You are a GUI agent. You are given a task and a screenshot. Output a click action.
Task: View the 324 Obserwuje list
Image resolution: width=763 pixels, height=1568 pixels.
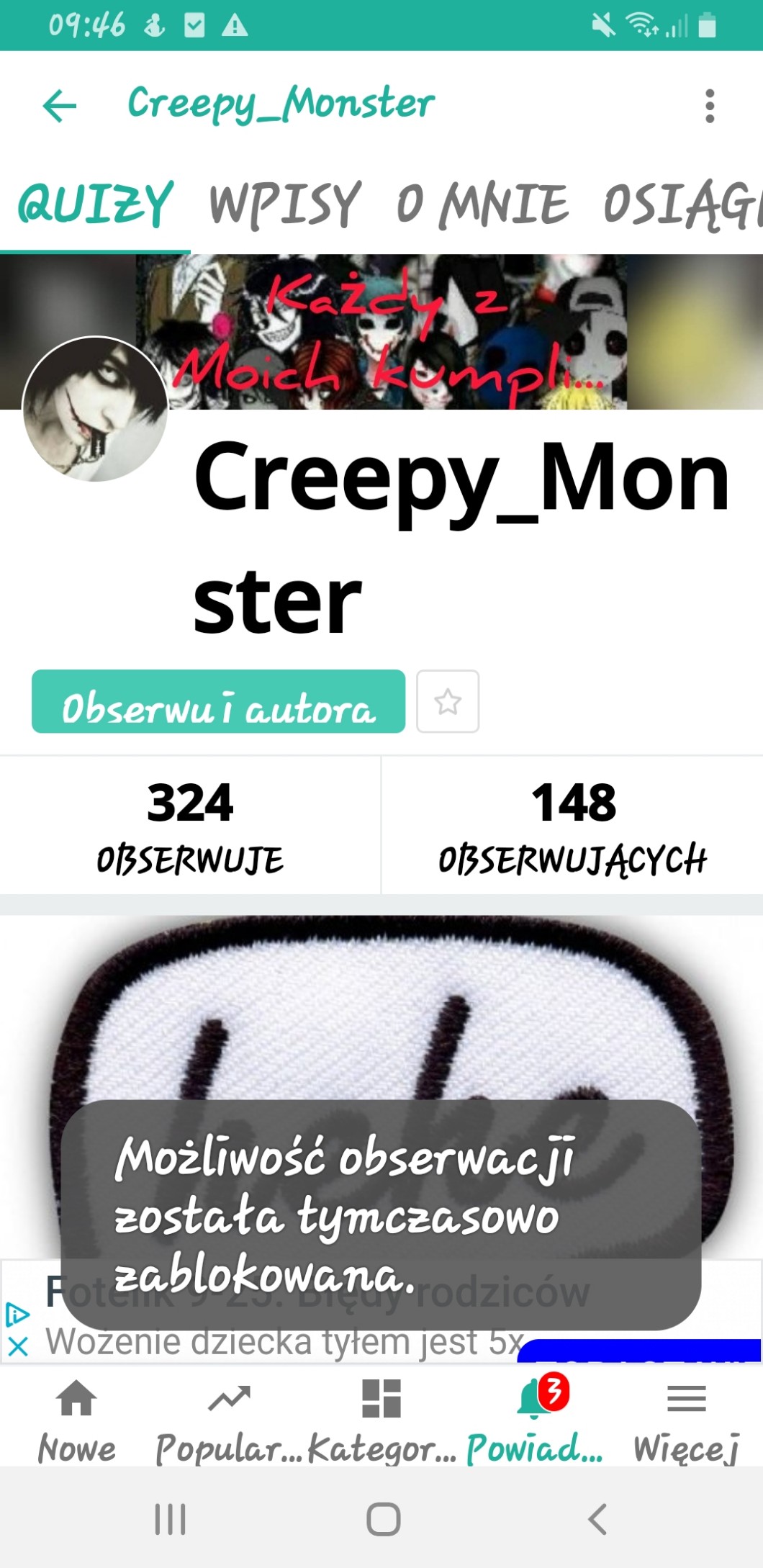click(x=190, y=826)
